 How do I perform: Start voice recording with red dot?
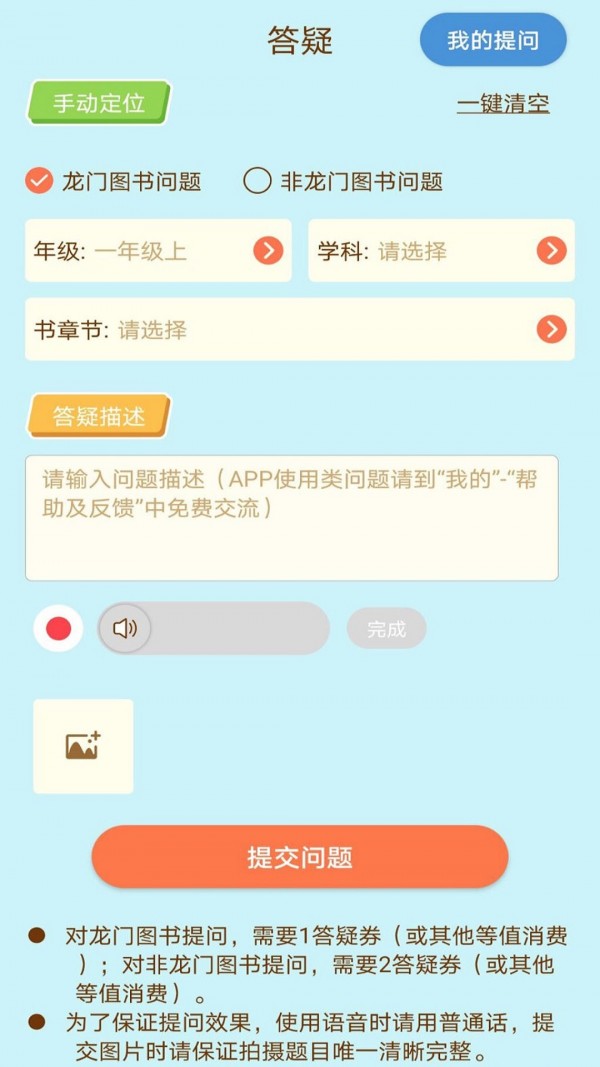pyautogui.click(x=59, y=629)
